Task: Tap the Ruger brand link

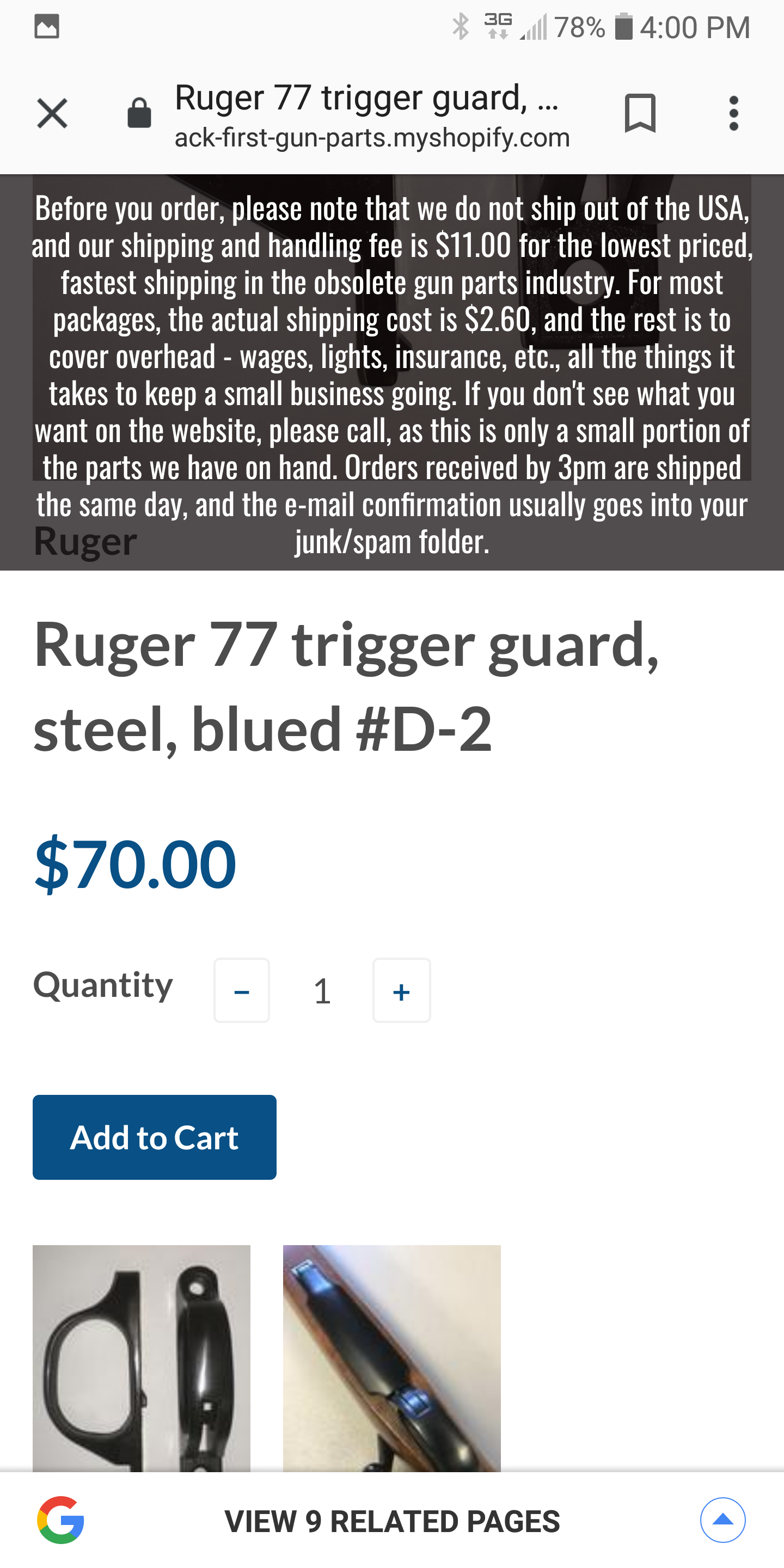Action: [85, 541]
